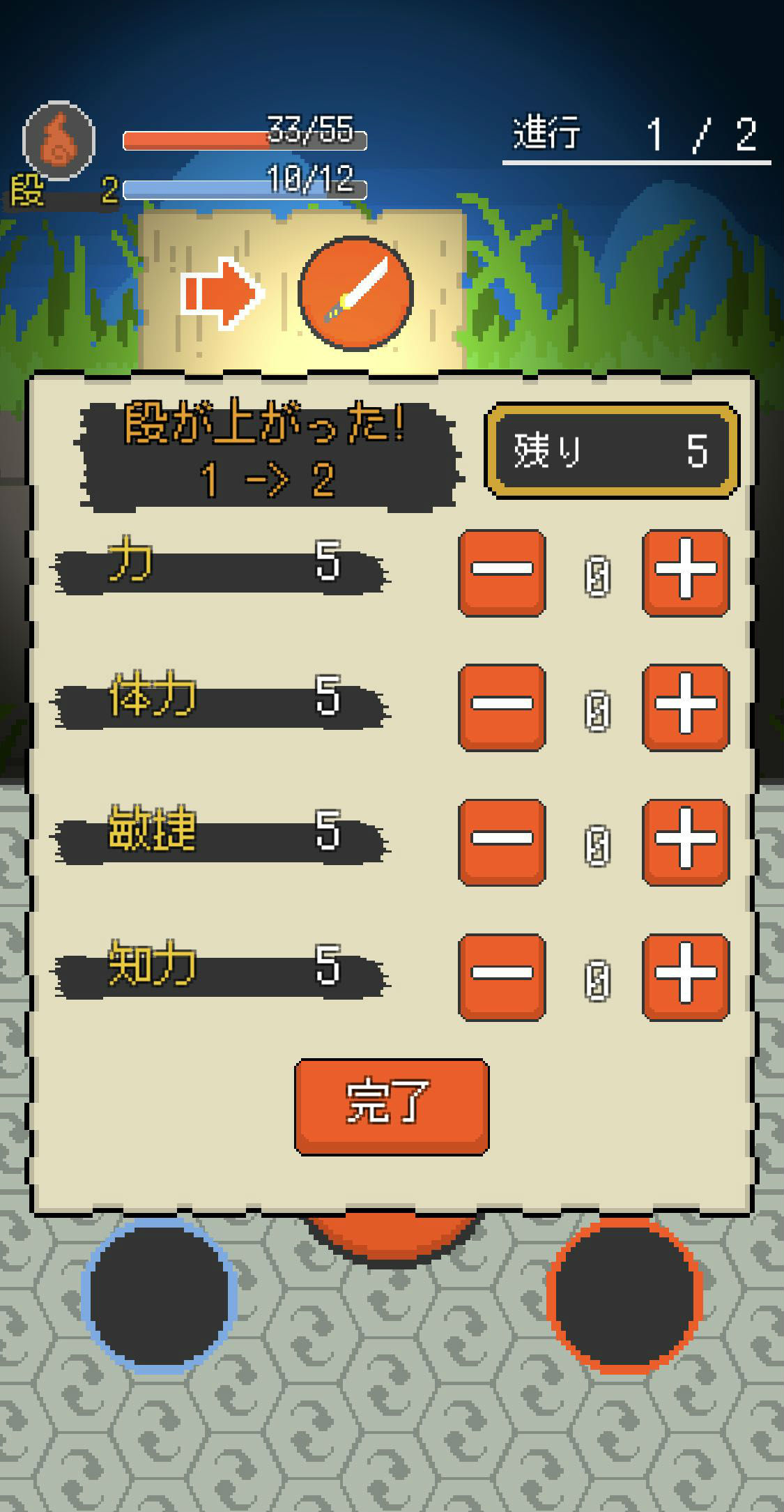This screenshot has height=1512, width=784.
Task: Select the sword attack icon
Action: (355, 293)
